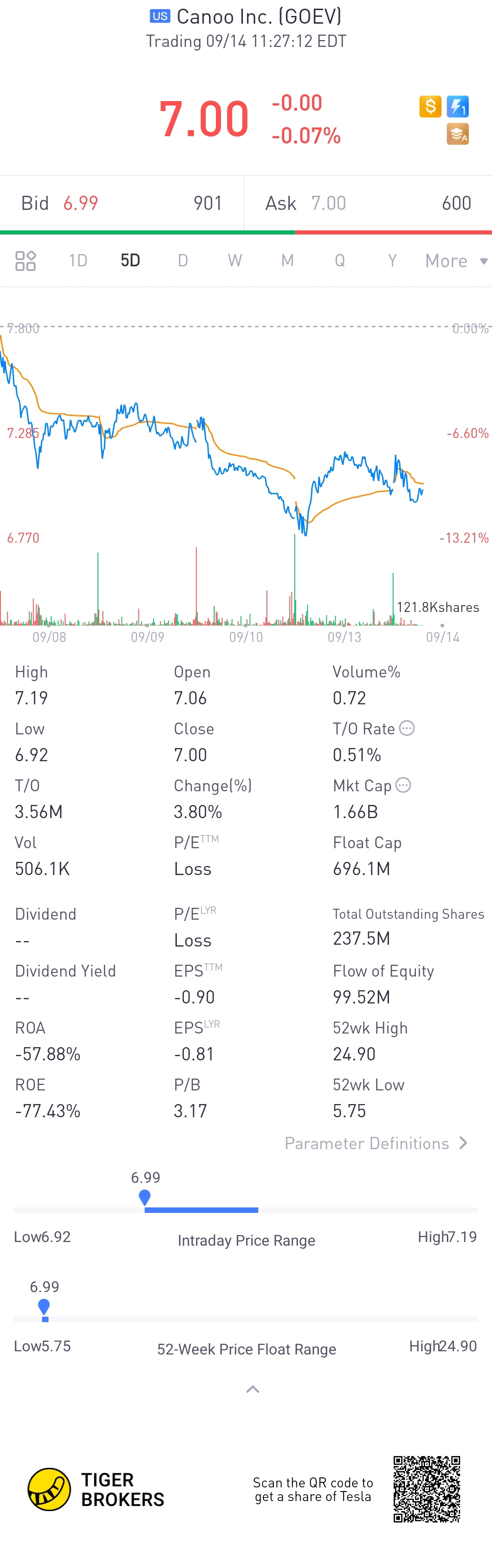Switch chart to the 1D timeframe
Image resolution: width=492 pixels, height=1568 pixels.
(x=78, y=260)
